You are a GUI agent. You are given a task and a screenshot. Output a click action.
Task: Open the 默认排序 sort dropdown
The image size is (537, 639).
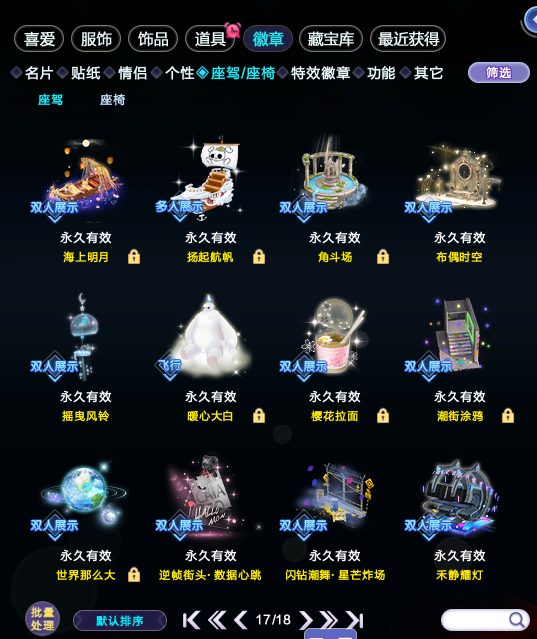coord(120,621)
